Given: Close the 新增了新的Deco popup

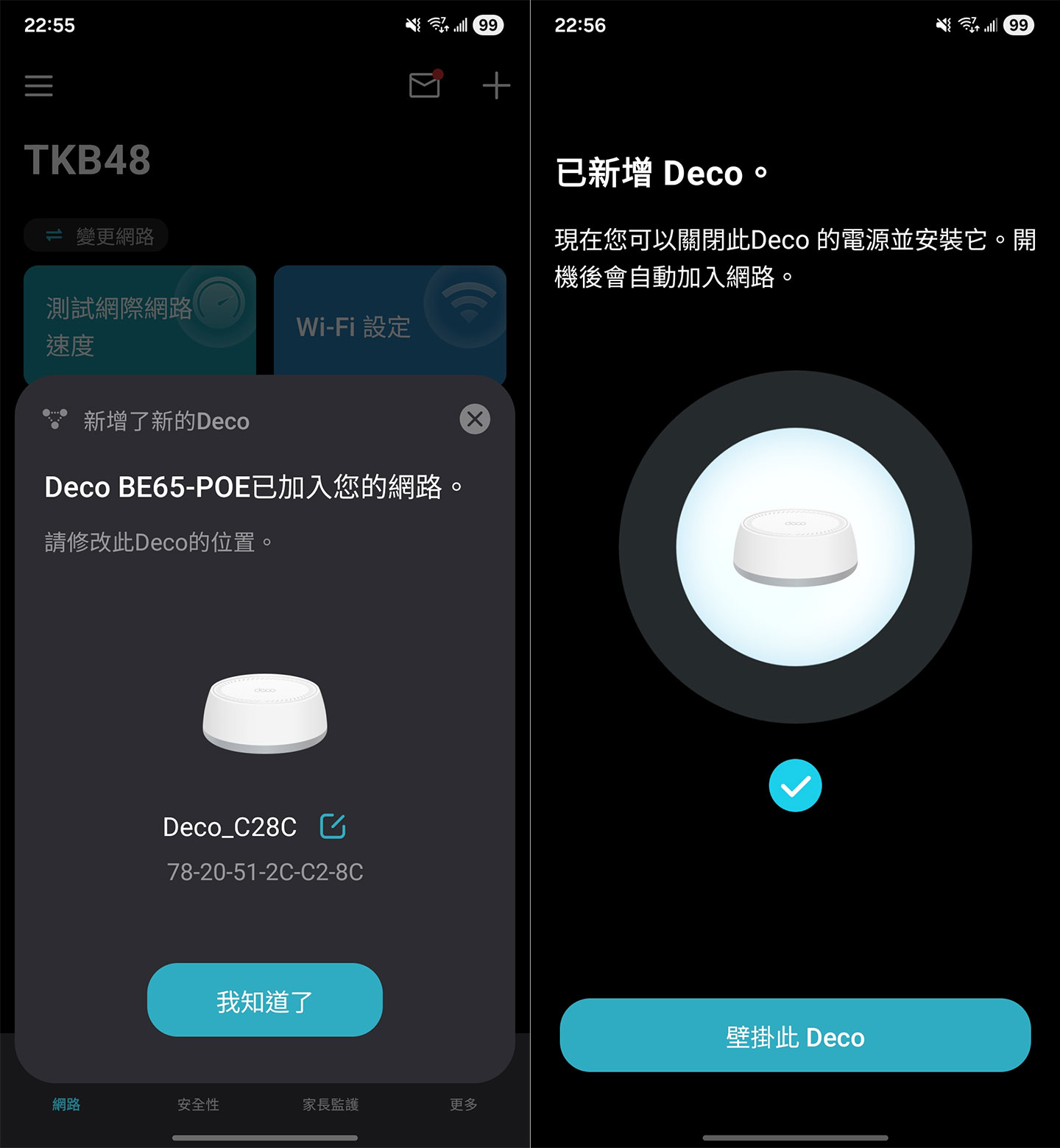Looking at the screenshot, I should [475, 419].
